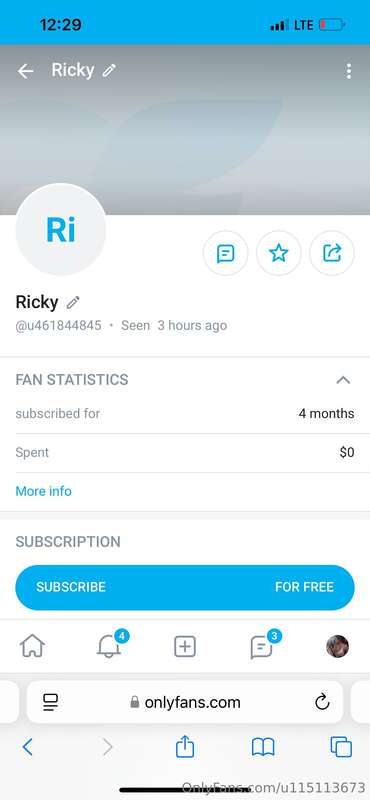Show all Safari tabs
Image resolution: width=370 pixels, height=800 pixels.
coord(341,747)
